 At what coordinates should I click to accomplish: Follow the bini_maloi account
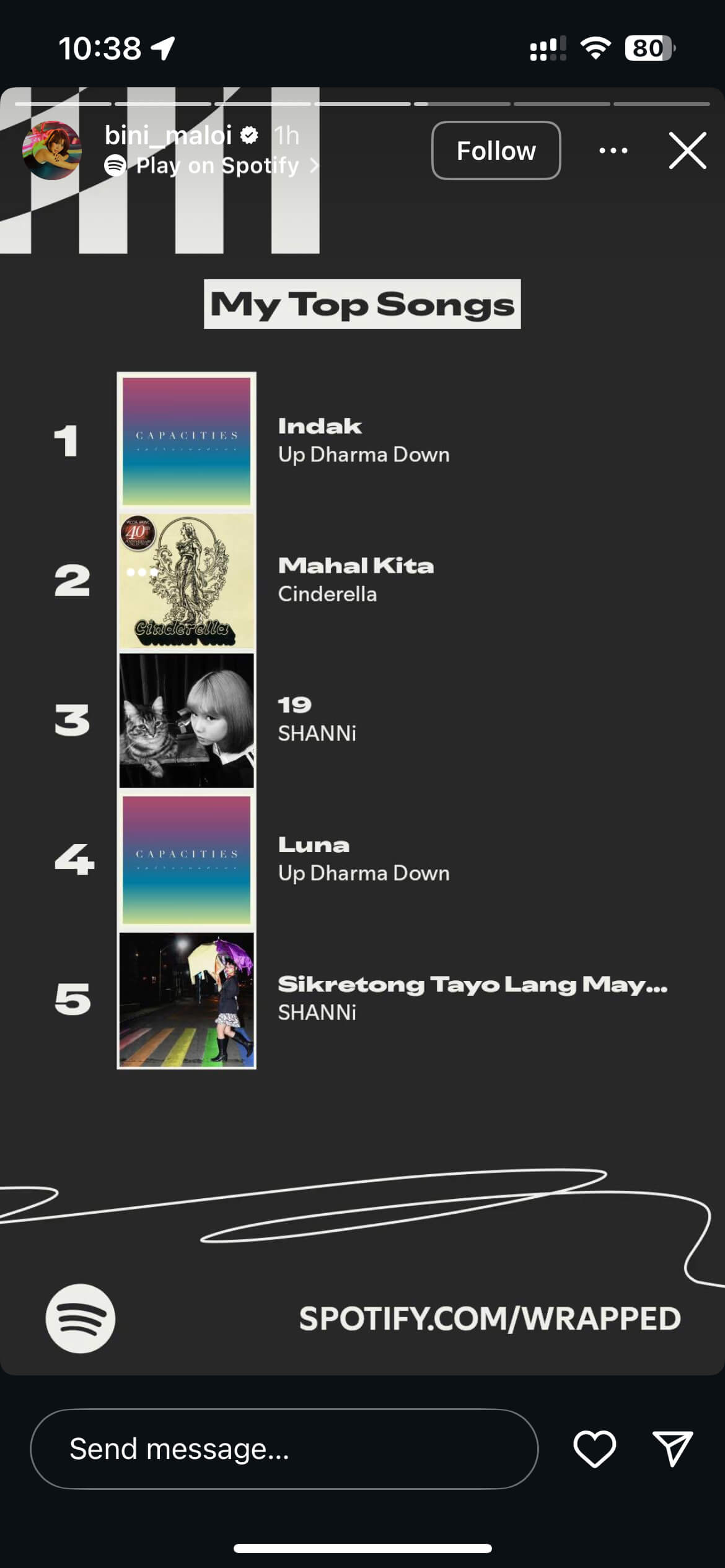pyautogui.click(x=496, y=150)
